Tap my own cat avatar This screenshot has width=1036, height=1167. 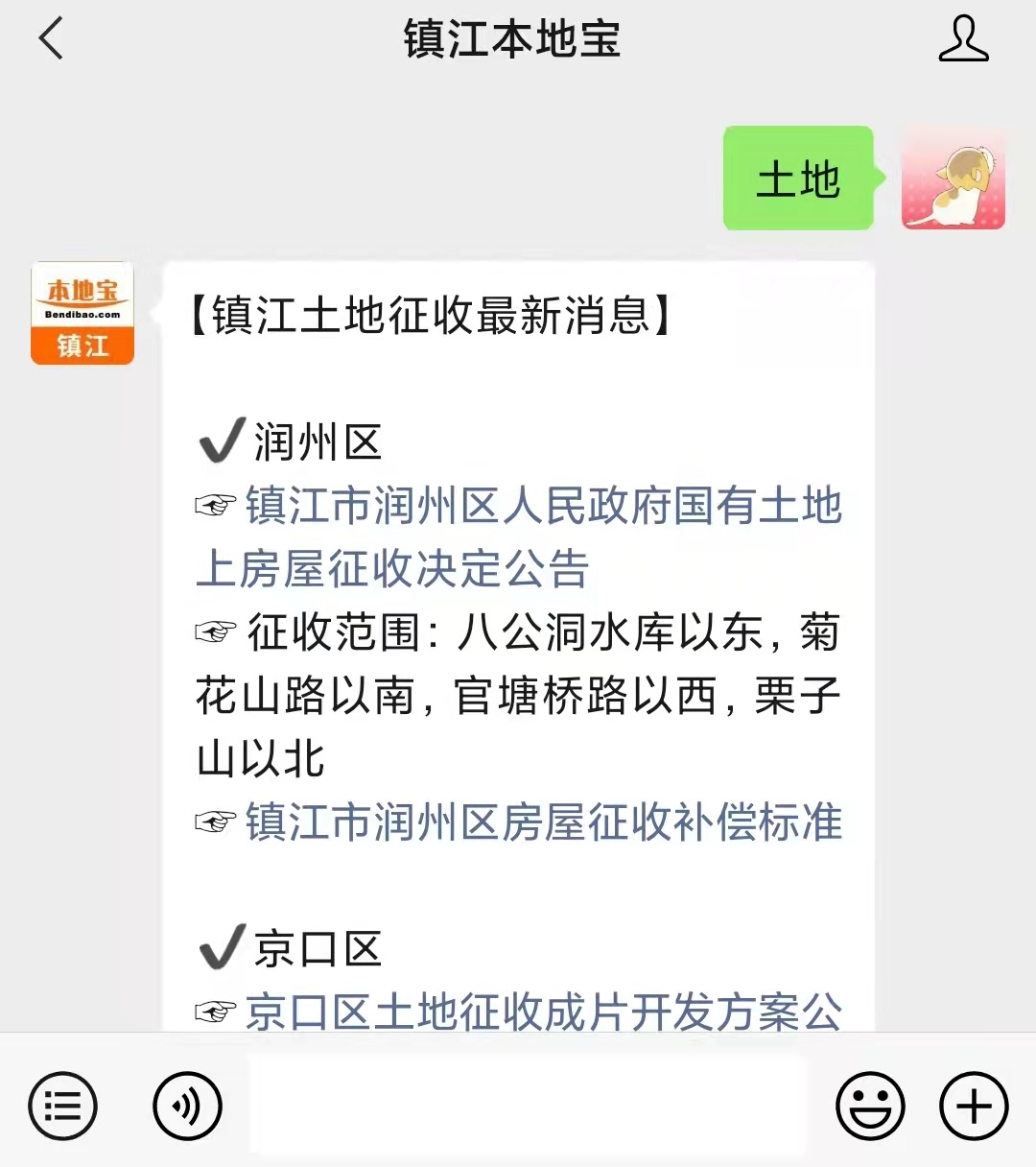tap(953, 179)
